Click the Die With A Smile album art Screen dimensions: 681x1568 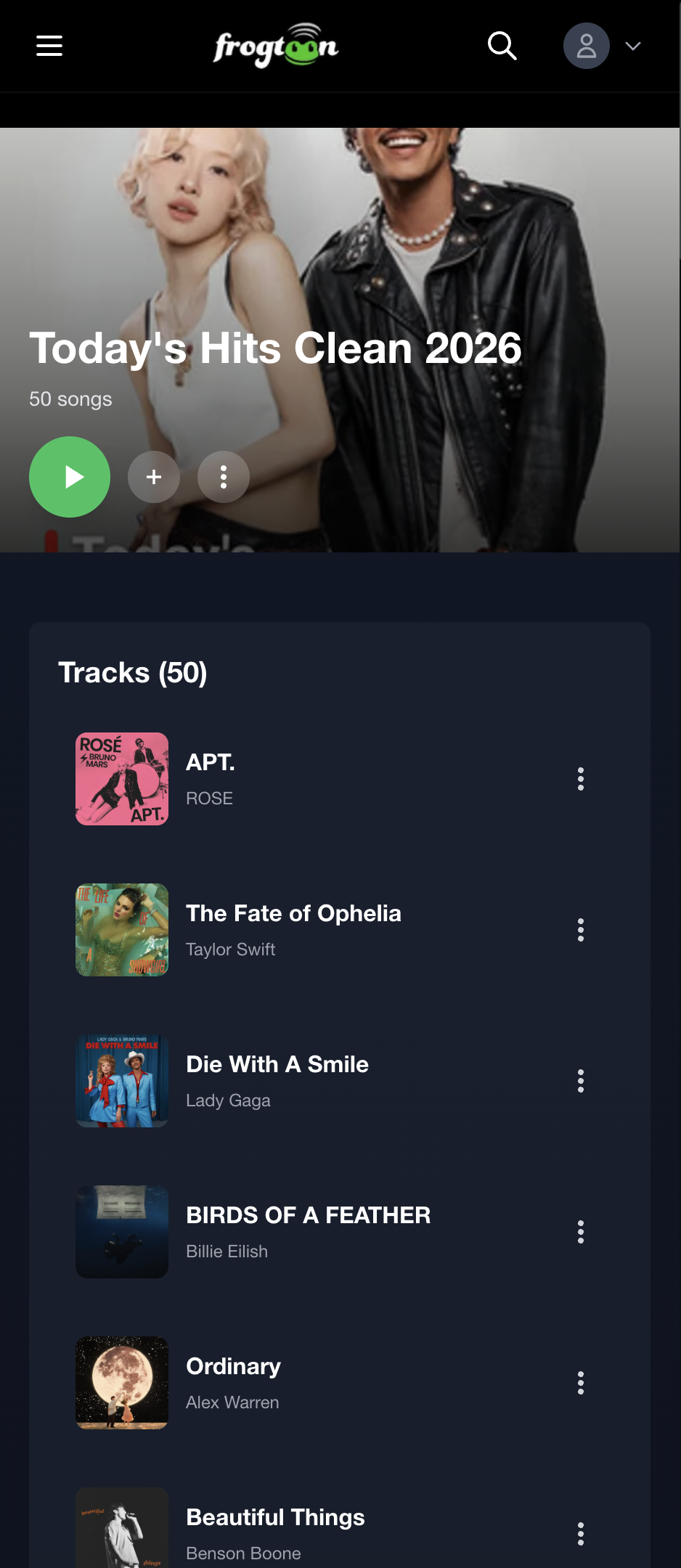coord(121,1081)
